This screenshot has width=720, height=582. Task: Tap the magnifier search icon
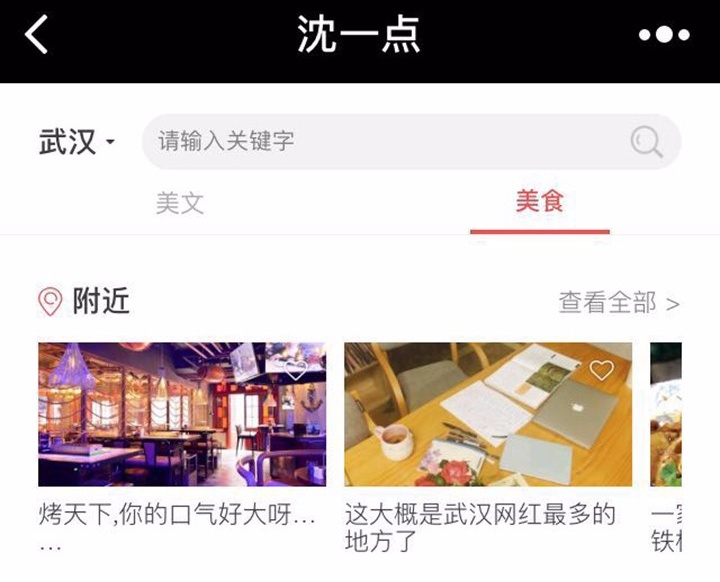pos(647,142)
